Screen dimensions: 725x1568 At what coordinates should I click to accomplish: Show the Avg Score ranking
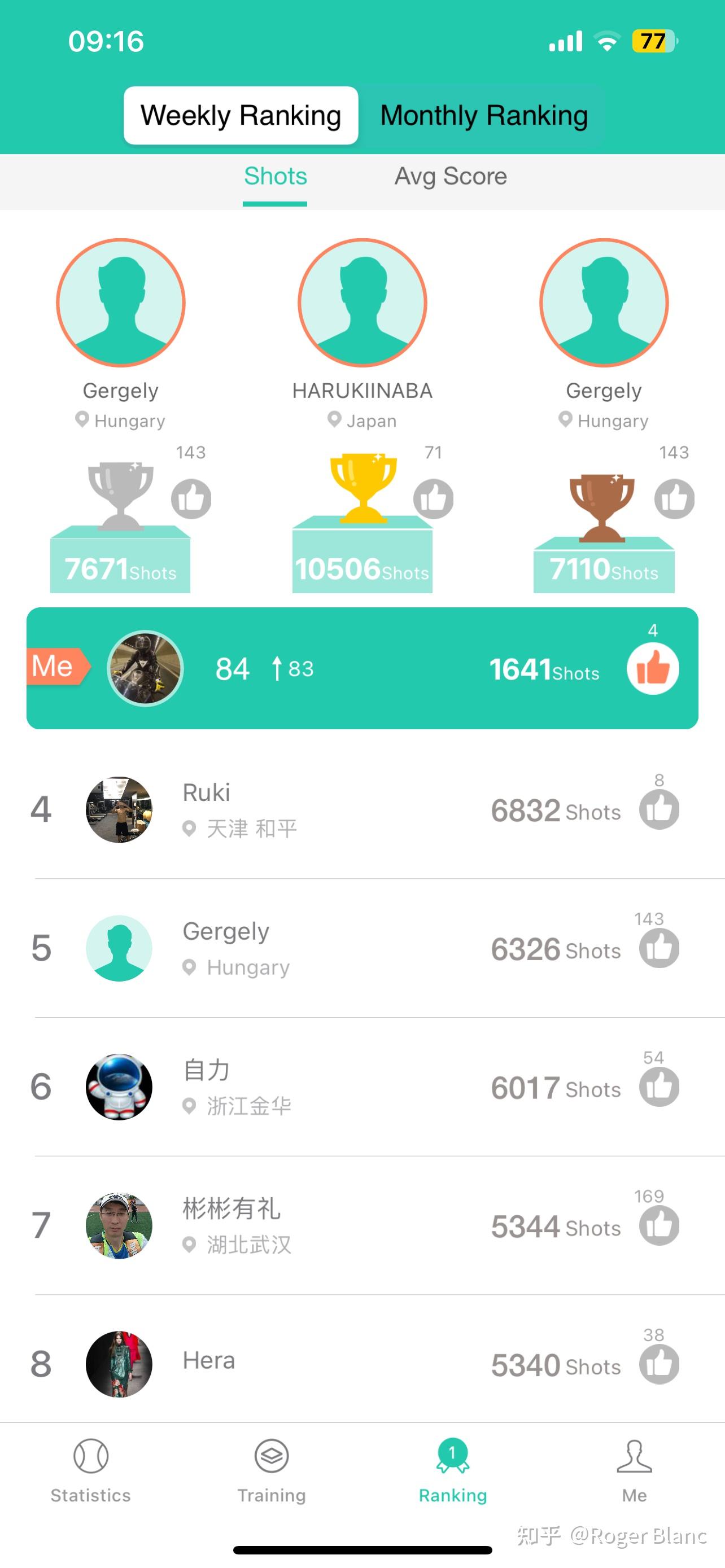tap(451, 177)
